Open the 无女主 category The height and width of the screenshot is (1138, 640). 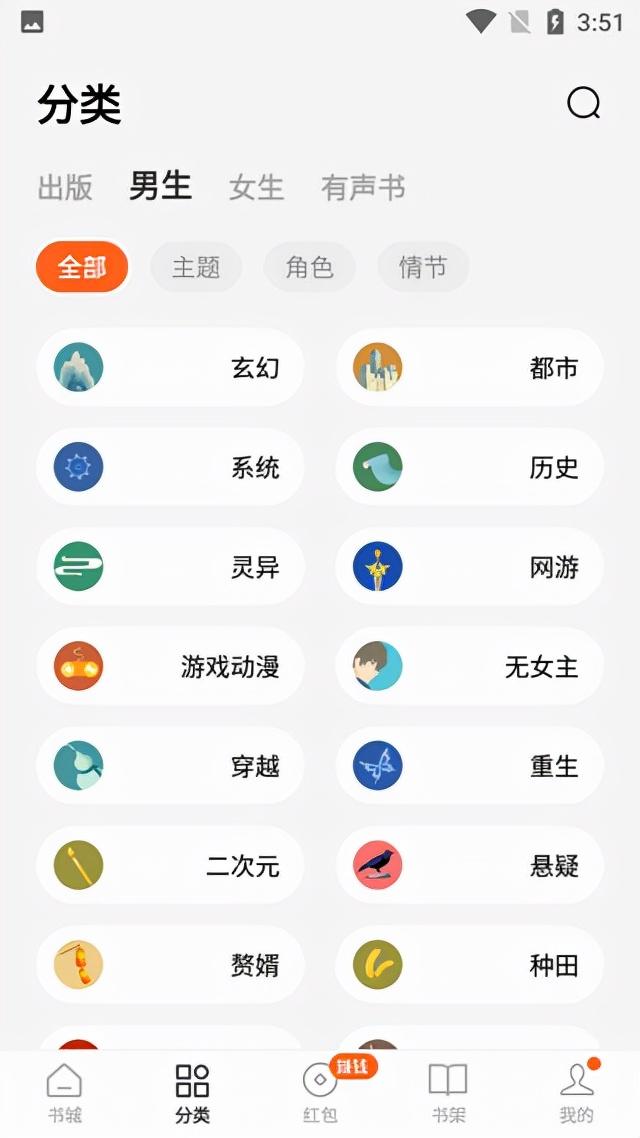click(x=469, y=667)
